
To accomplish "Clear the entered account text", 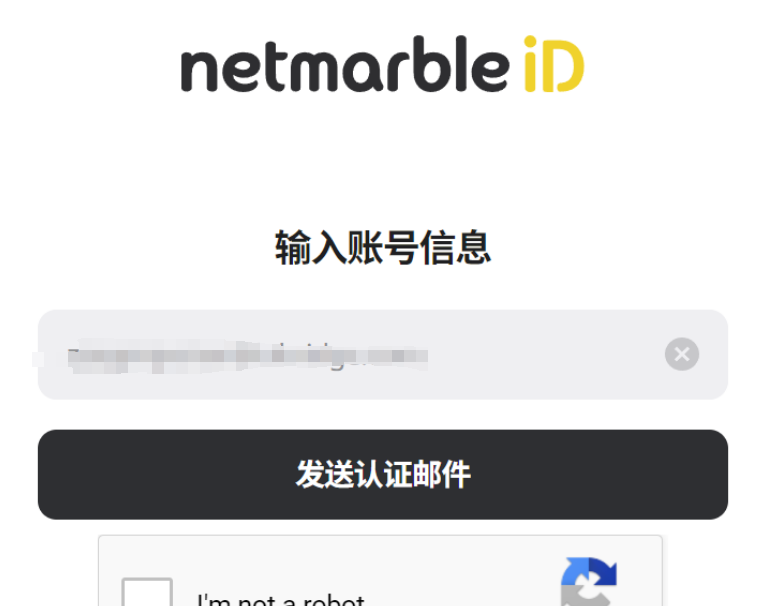I will (682, 354).
